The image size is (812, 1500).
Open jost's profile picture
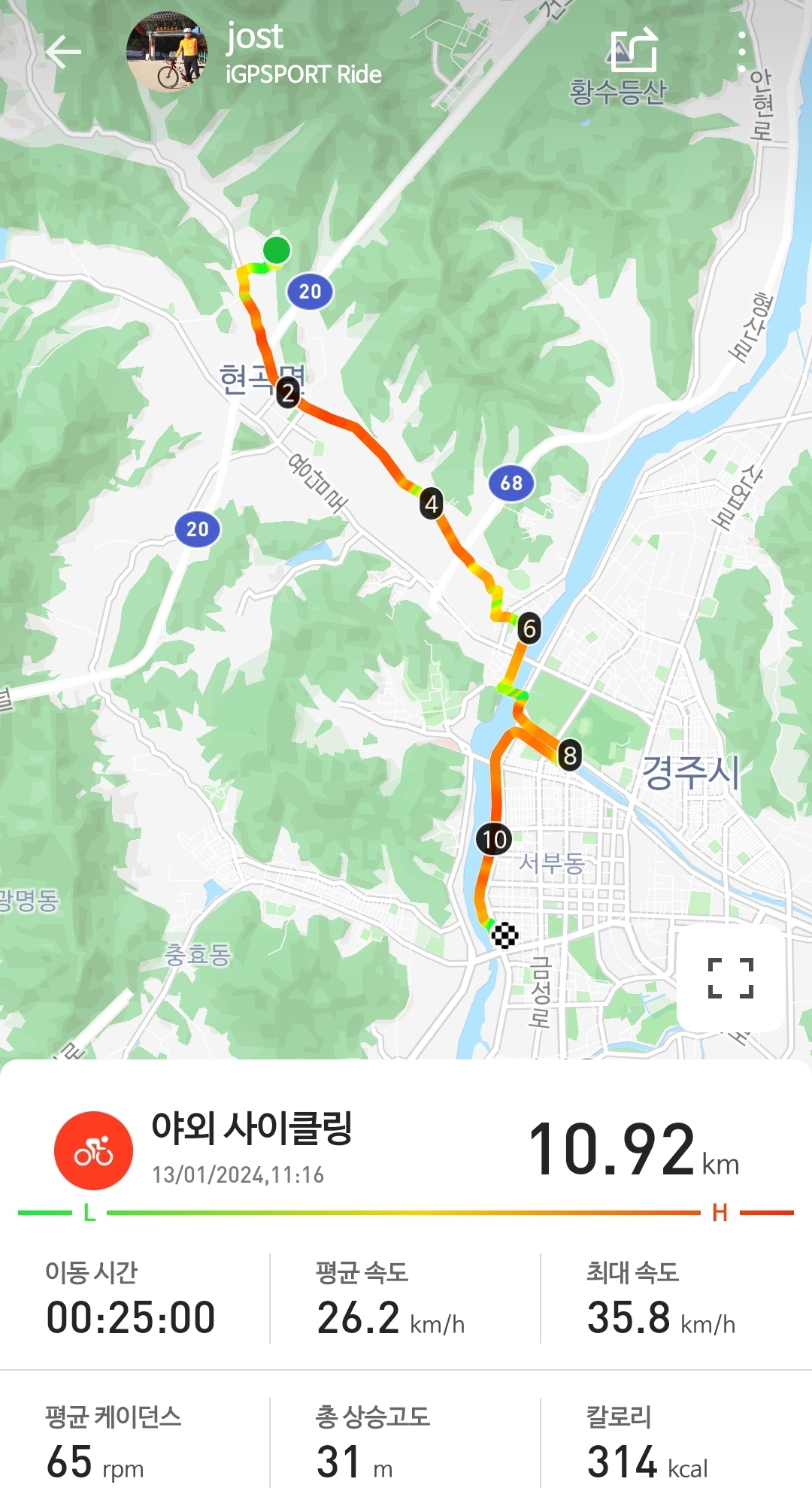click(166, 52)
